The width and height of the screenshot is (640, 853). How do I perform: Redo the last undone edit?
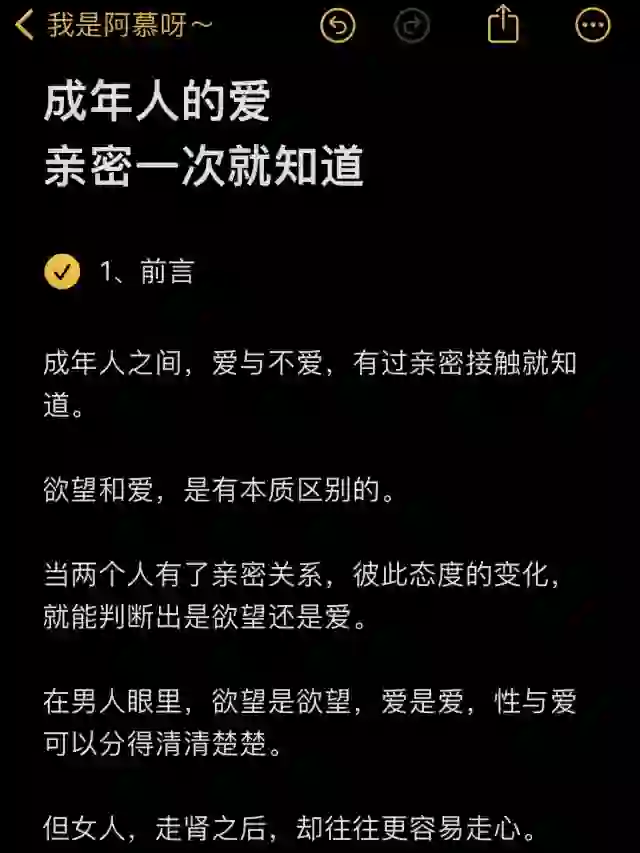pos(411,26)
